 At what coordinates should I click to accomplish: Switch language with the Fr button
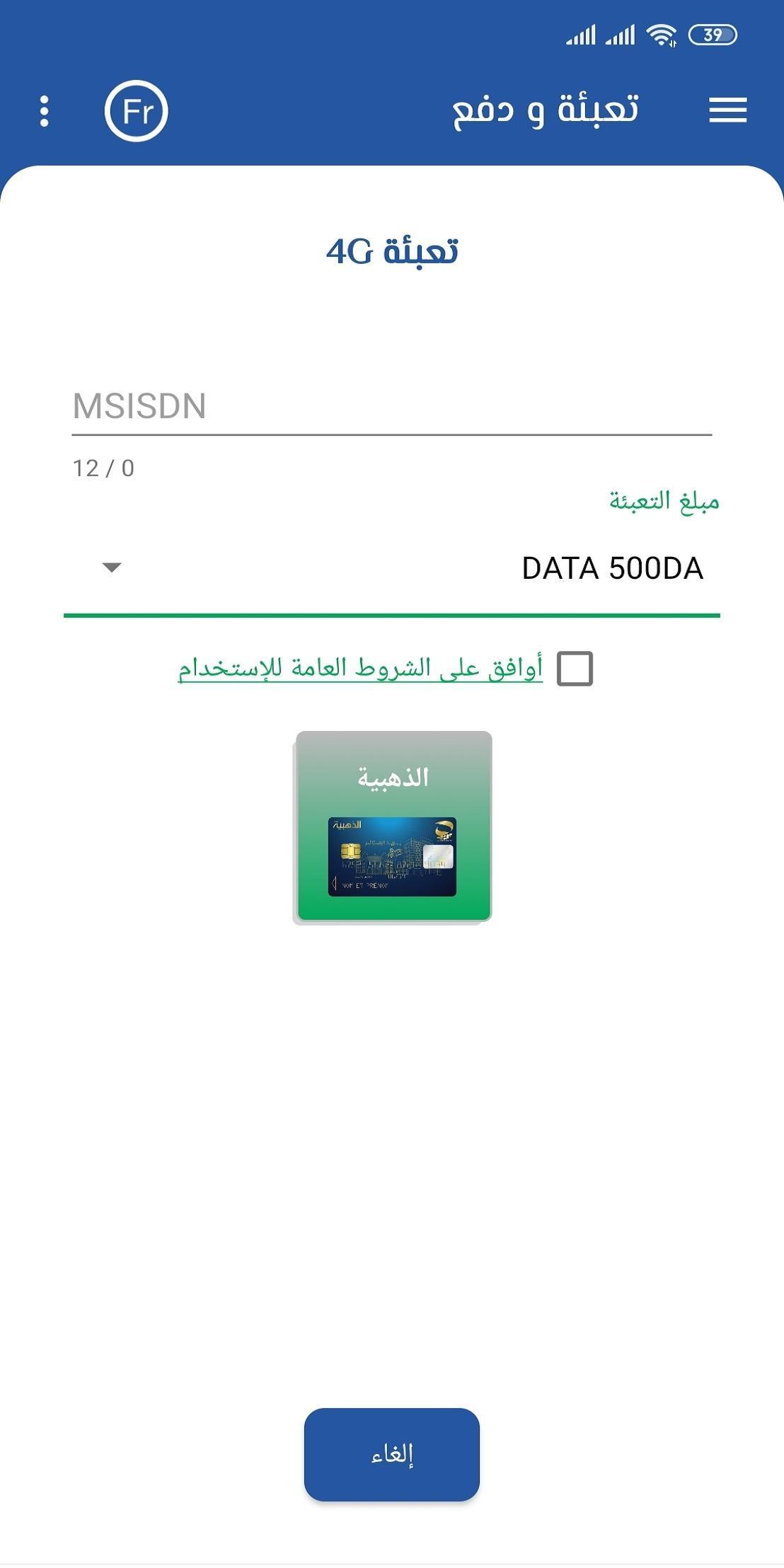point(137,111)
